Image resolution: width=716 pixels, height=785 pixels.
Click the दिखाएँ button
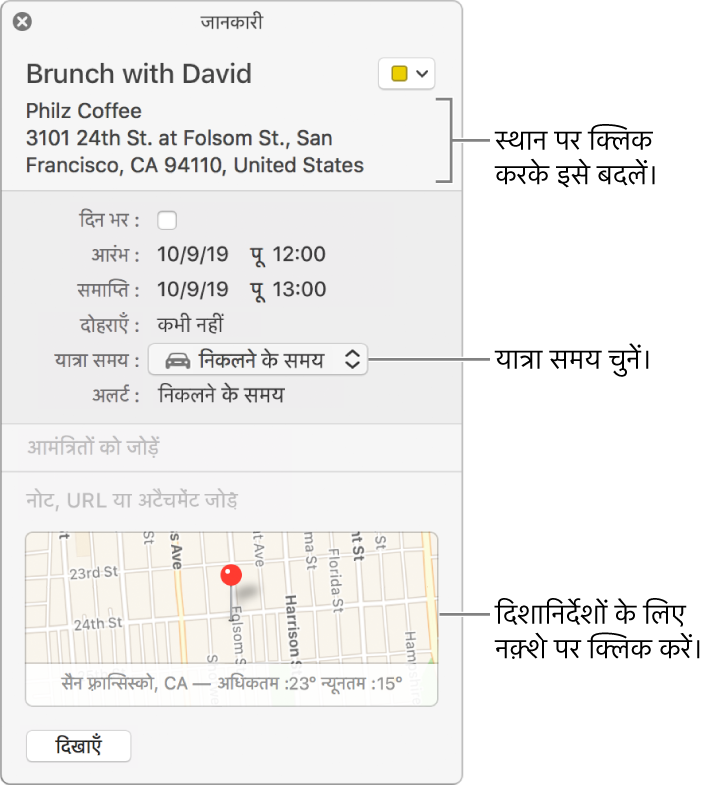78,746
